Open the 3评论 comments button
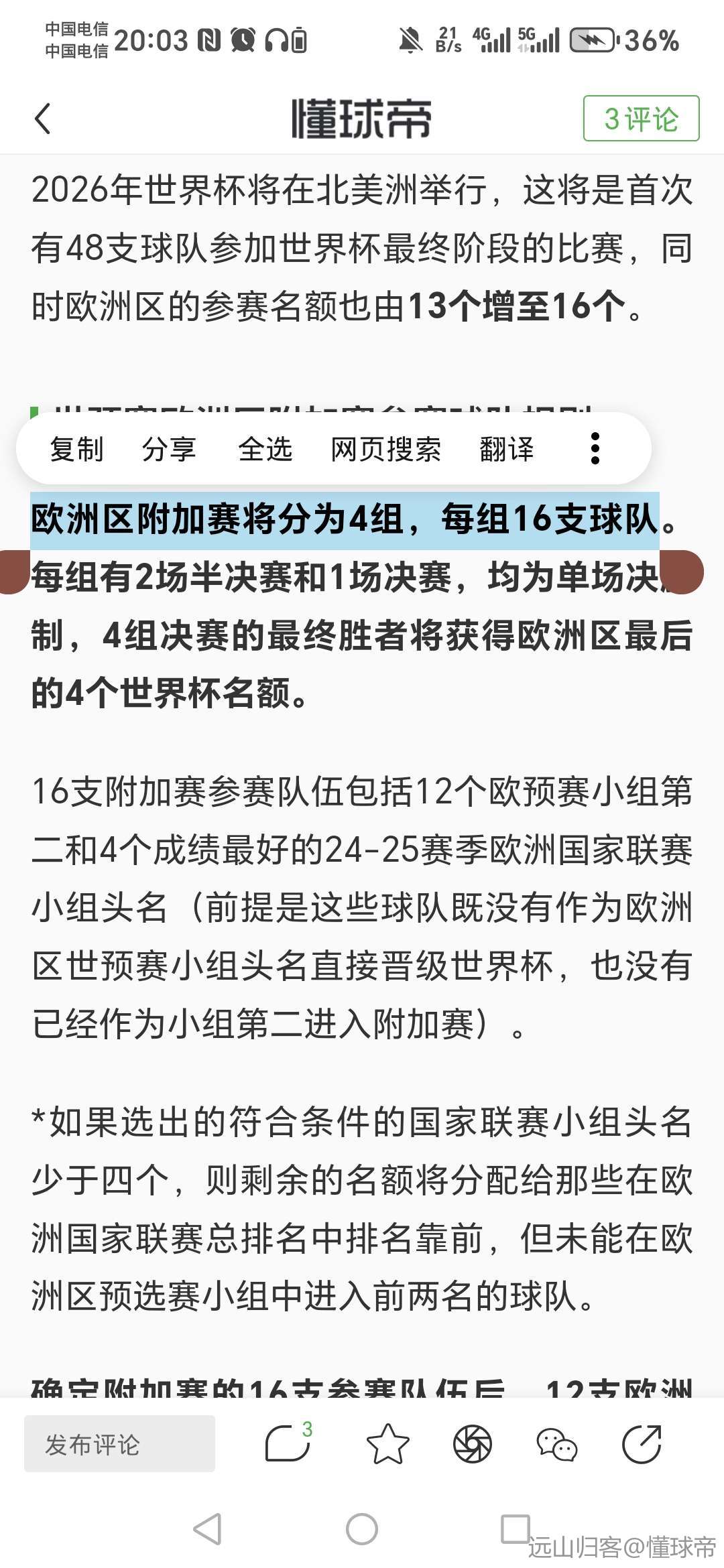Image resolution: width=724 pixels, height=1568 pixels. tap(641, 119)
